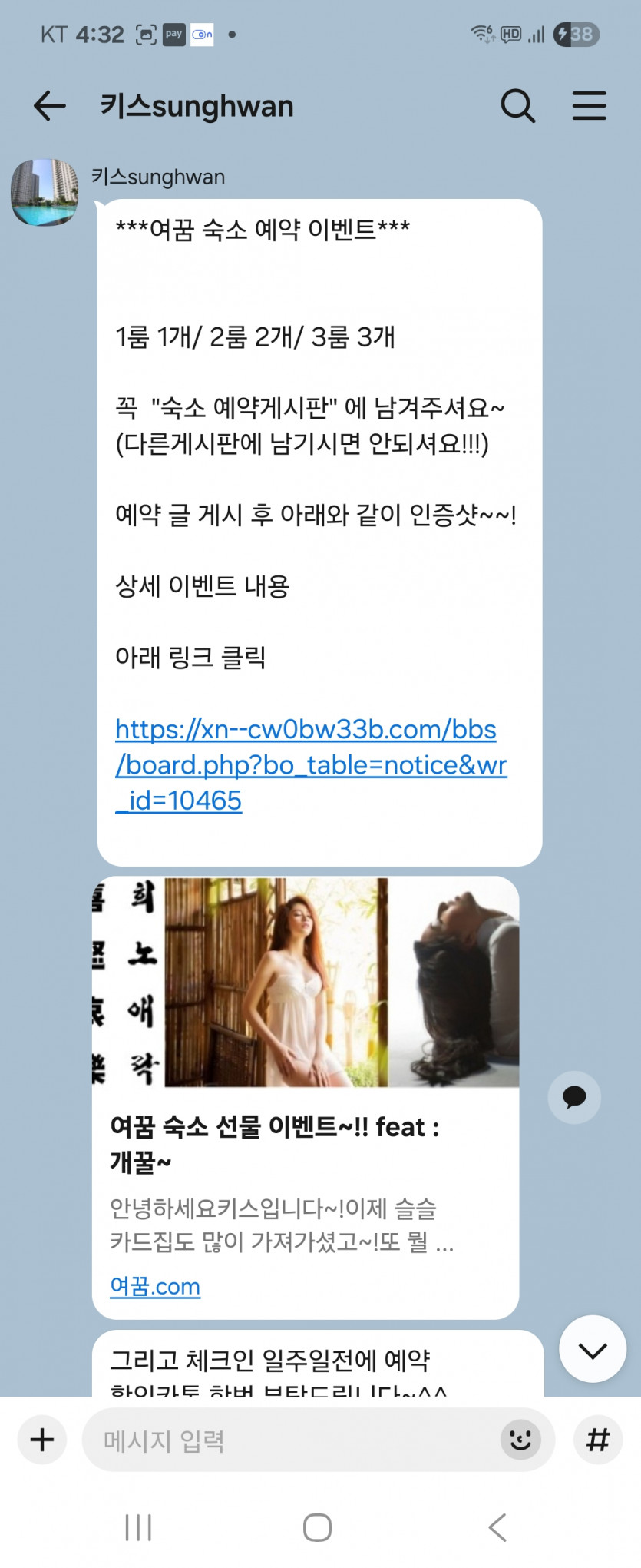
Task: Tap the speech bubble reply icon
Action: pos(574,1097)
